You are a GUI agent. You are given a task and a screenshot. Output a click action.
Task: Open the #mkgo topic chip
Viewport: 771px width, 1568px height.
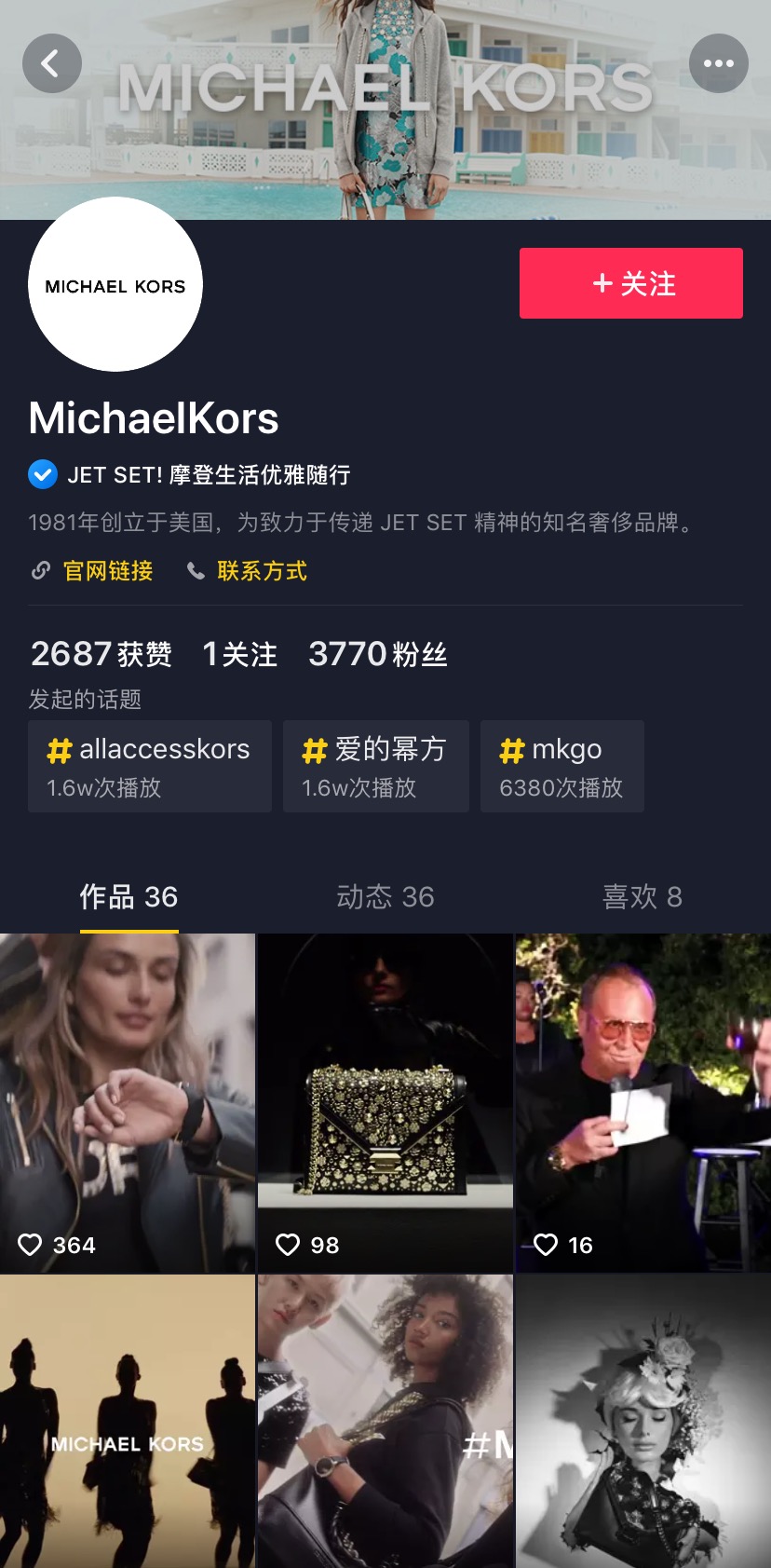(561, 766)
